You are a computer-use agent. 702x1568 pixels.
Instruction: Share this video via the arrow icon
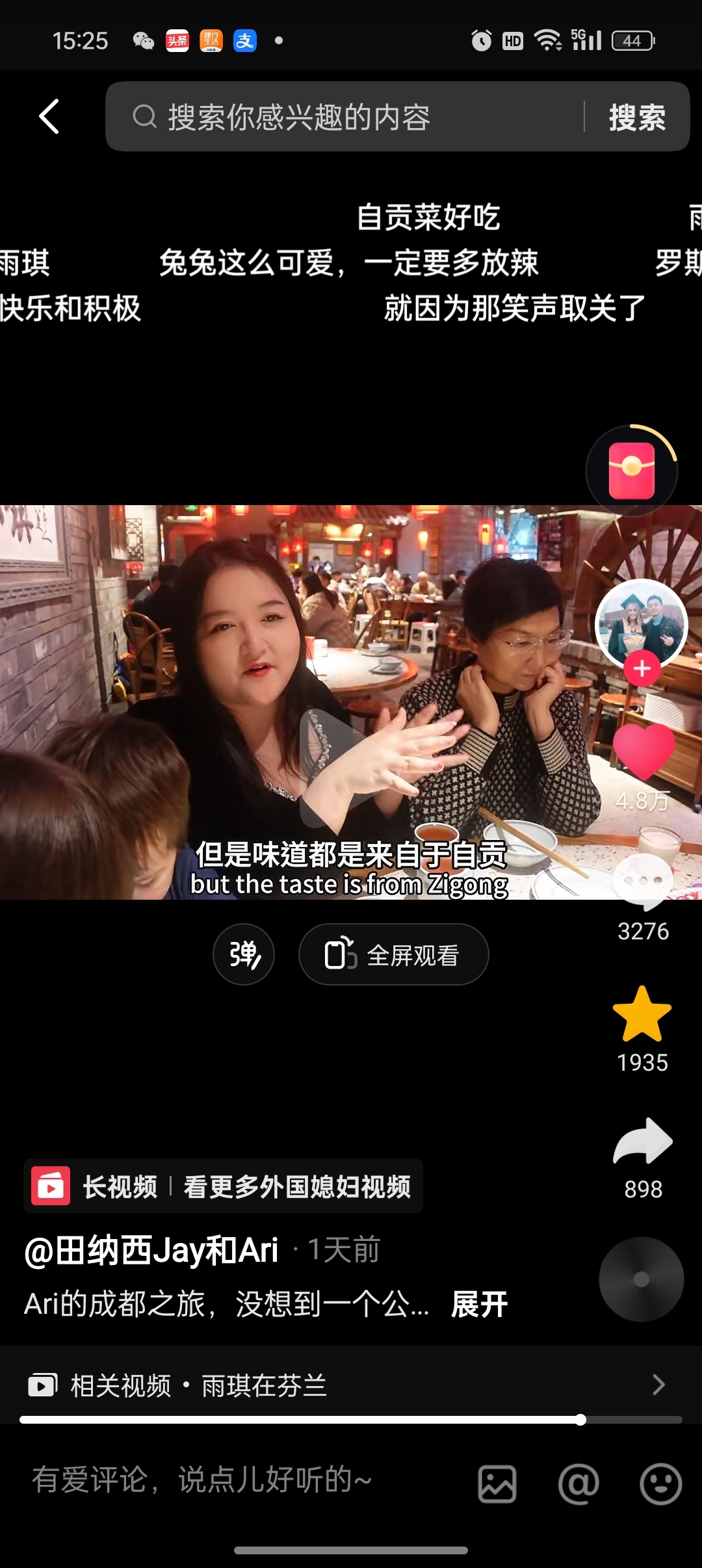pyautogui.click(x=643, y=1142)
